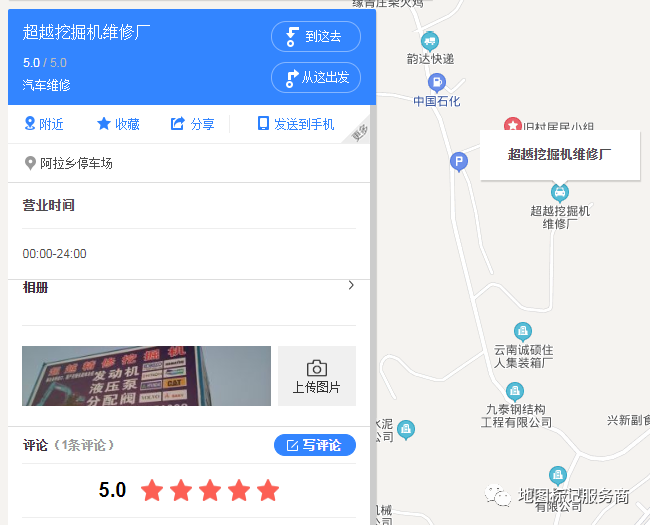Search 附近 places around this shop
The width and height of the screenshot is (650, 525).
[x=44, y=124]
